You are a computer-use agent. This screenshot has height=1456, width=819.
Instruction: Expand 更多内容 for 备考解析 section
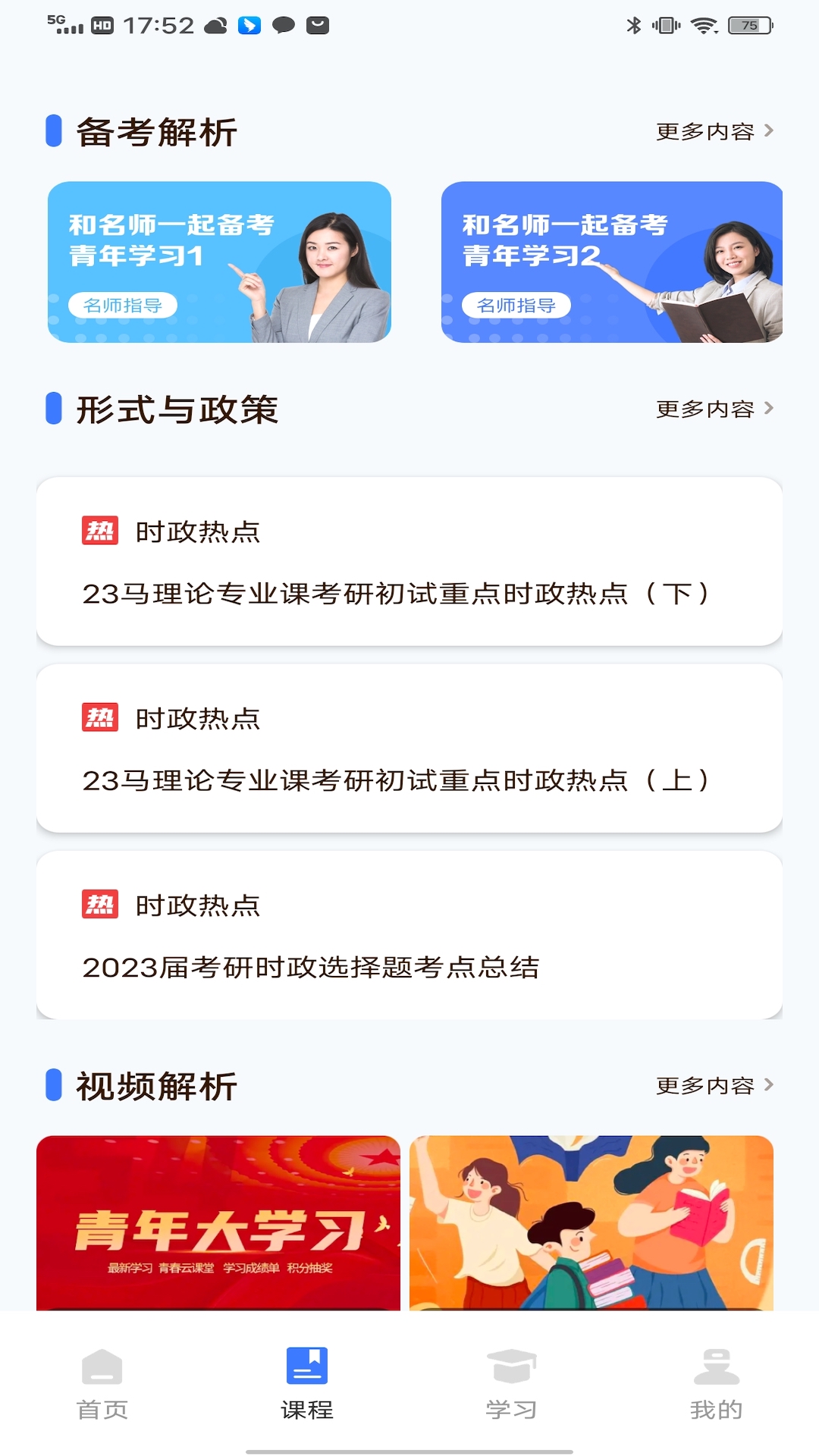716,131
